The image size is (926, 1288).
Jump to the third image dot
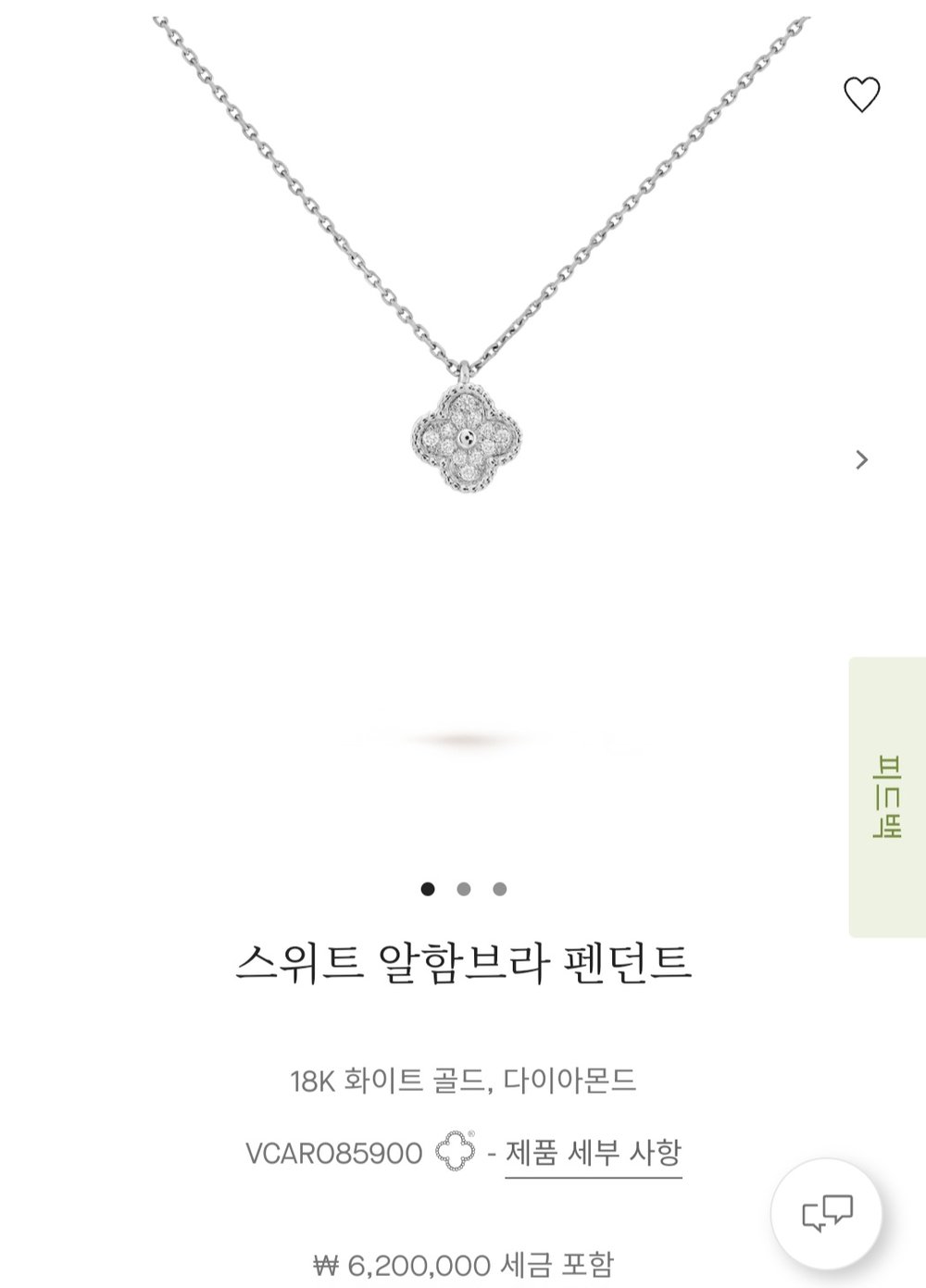pyautogui.click(x=500, y=889)
